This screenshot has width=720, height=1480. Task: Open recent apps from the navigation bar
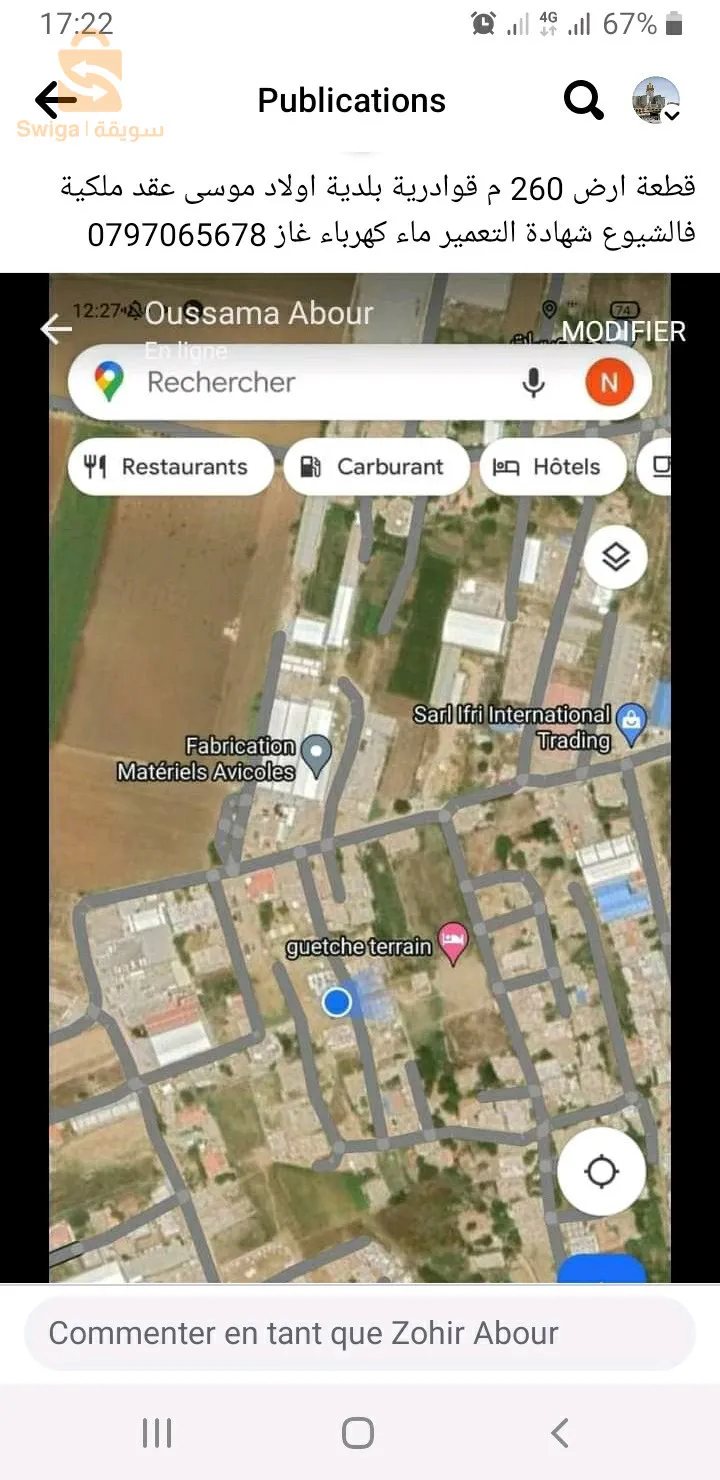point(156,1432)
